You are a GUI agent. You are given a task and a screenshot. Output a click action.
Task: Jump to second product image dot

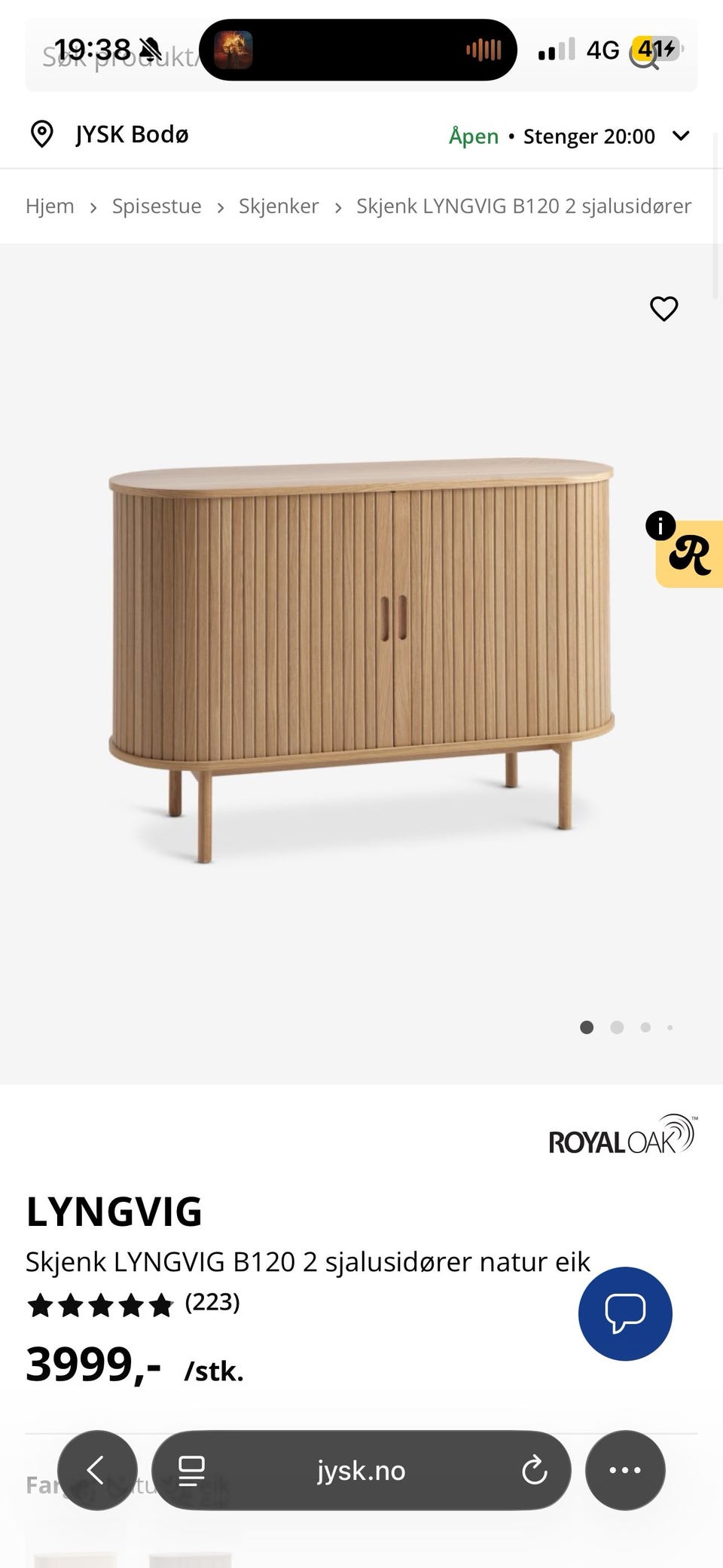(x=617, y=1027)
